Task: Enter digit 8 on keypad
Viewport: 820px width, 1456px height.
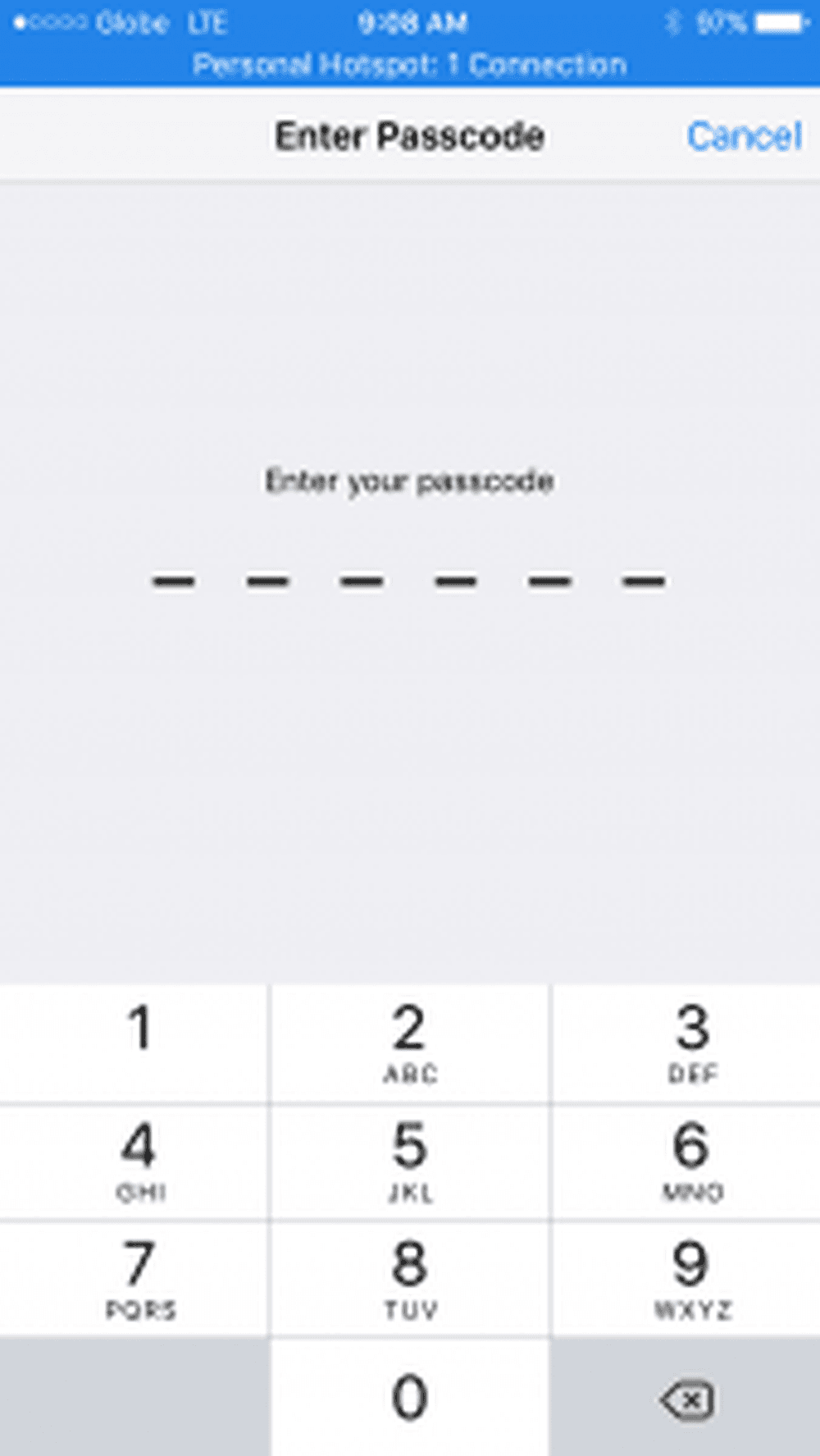Action: point(410,1279)
